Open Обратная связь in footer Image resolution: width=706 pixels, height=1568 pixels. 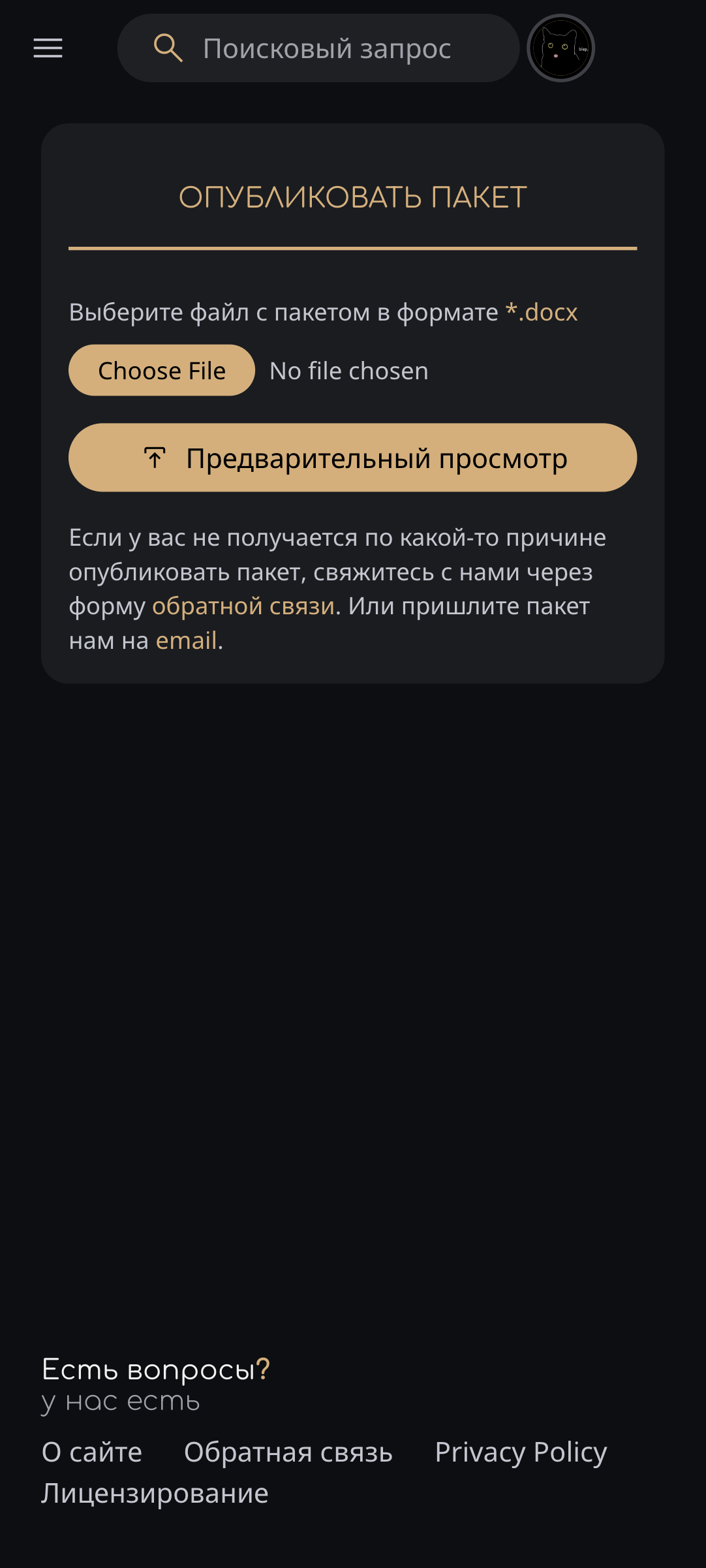tap(288, 1452)
